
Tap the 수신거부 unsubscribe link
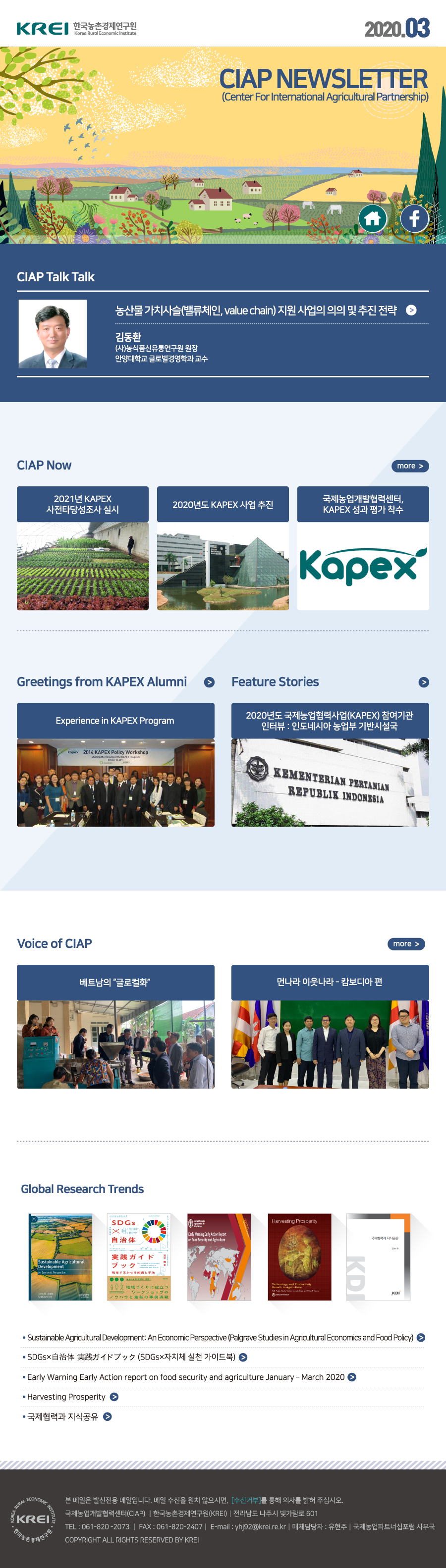pyautogui.click(x=245, y=1500)
